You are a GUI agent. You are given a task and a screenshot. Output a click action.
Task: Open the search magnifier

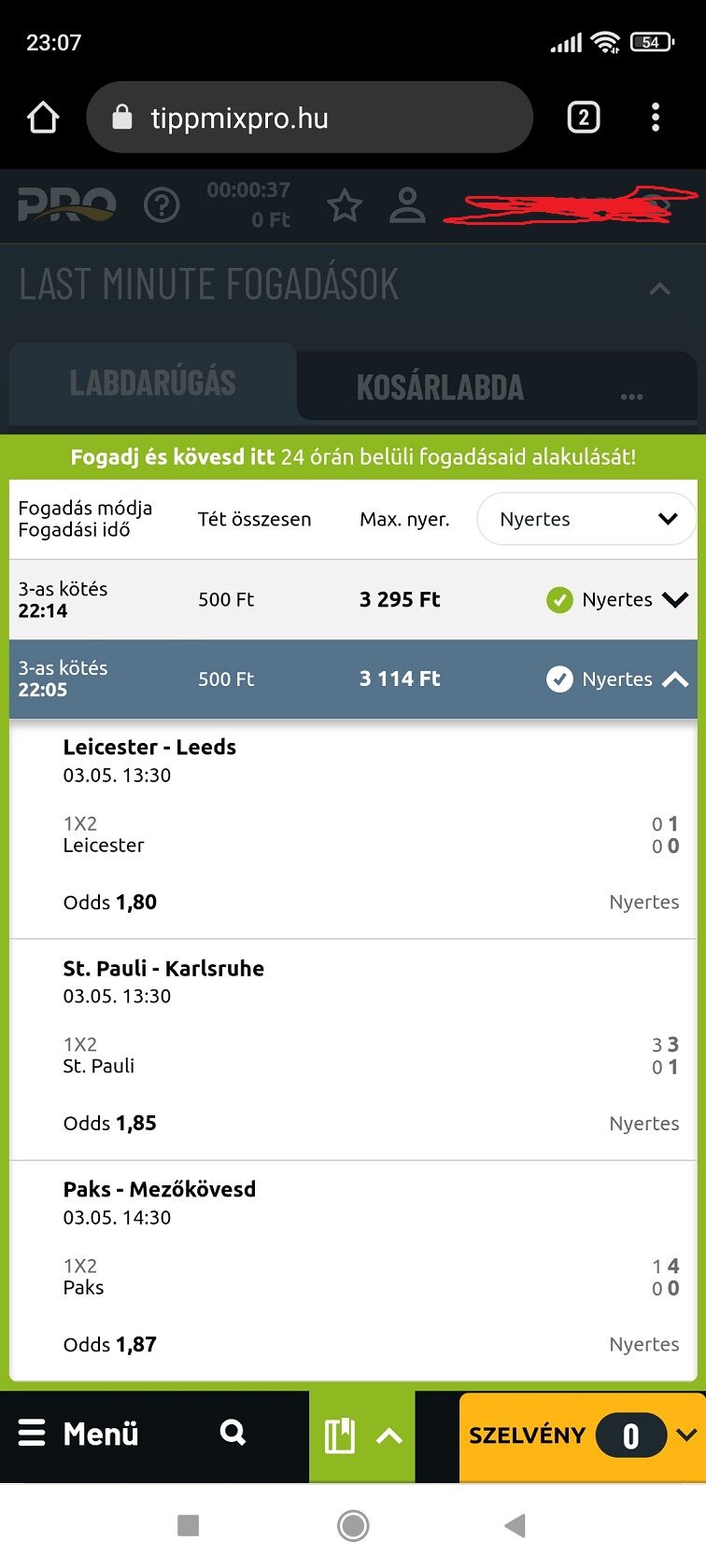[233, 1433]
